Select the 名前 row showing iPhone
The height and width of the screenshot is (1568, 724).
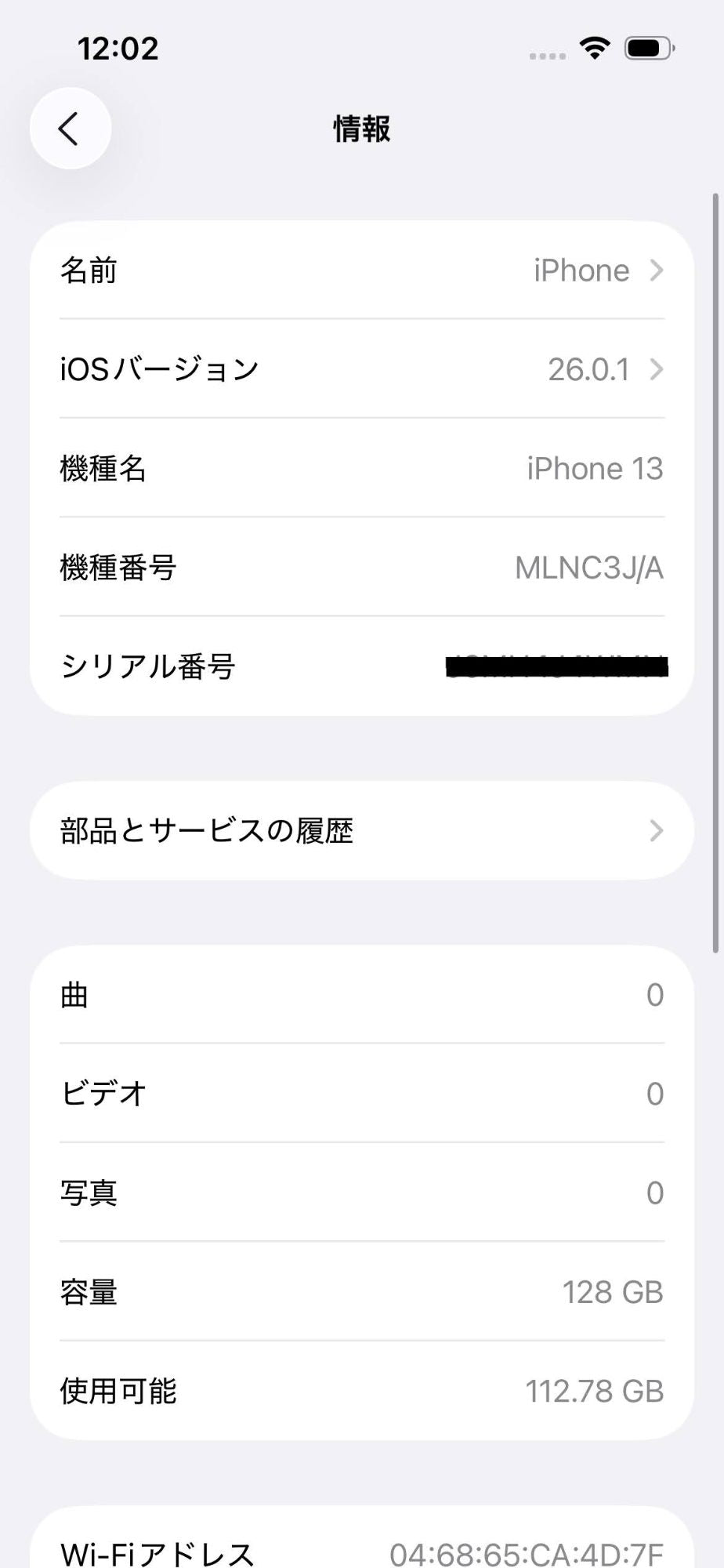pos(360,270)
